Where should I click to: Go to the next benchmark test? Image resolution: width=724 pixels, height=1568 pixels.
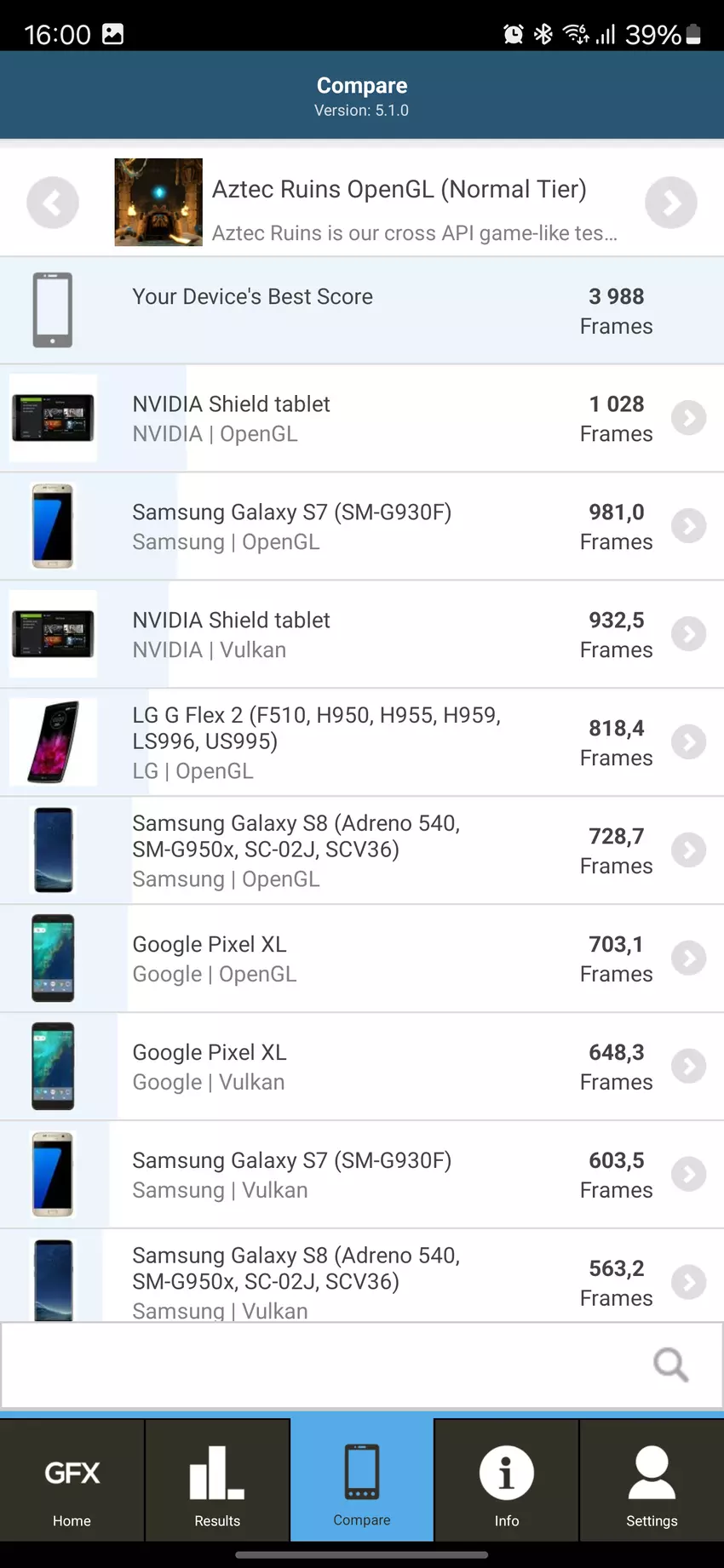coord(670,203)
